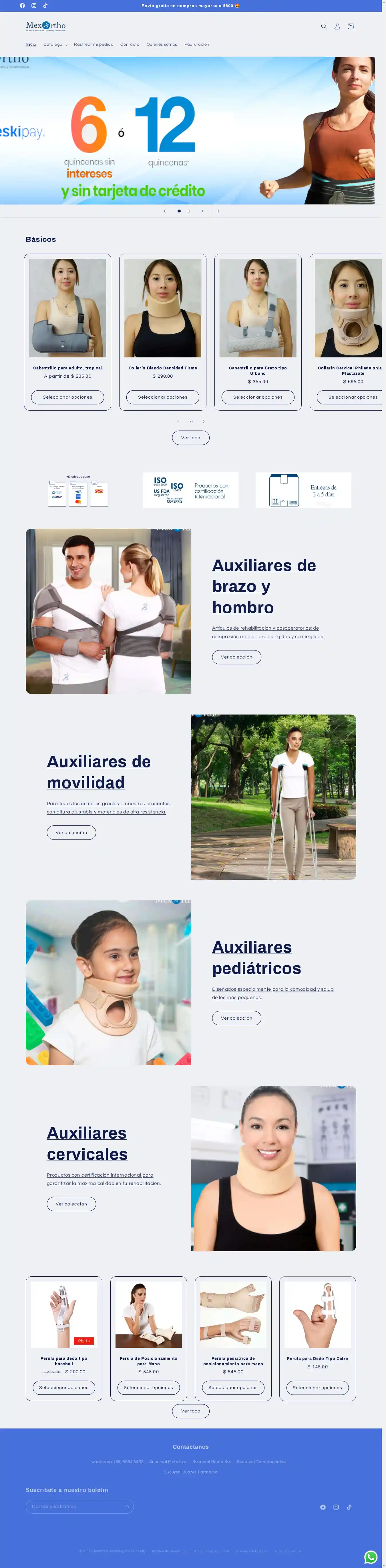386x1568 pixels.
Task: Pause the banner slideshow
Action: 218,211
